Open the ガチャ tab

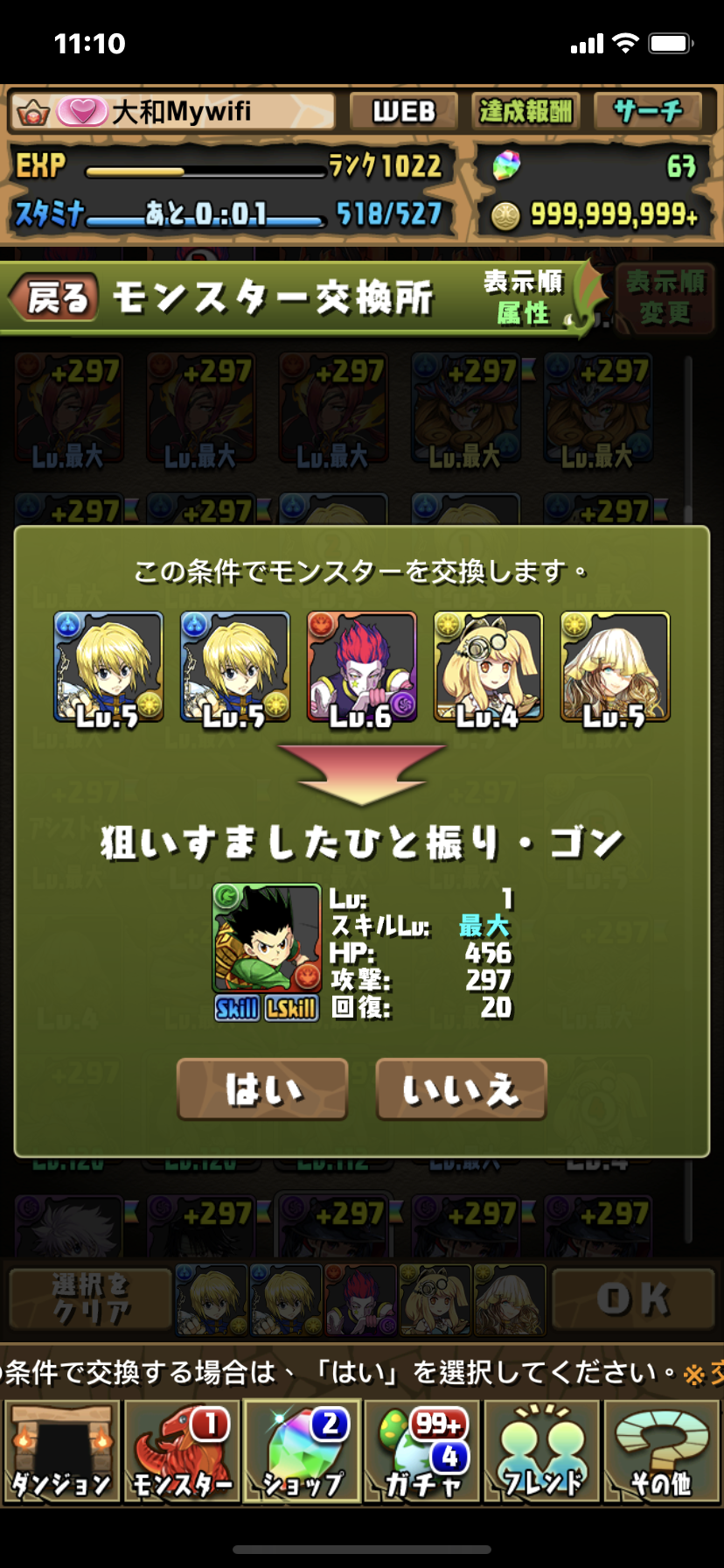pos(422,1452)
